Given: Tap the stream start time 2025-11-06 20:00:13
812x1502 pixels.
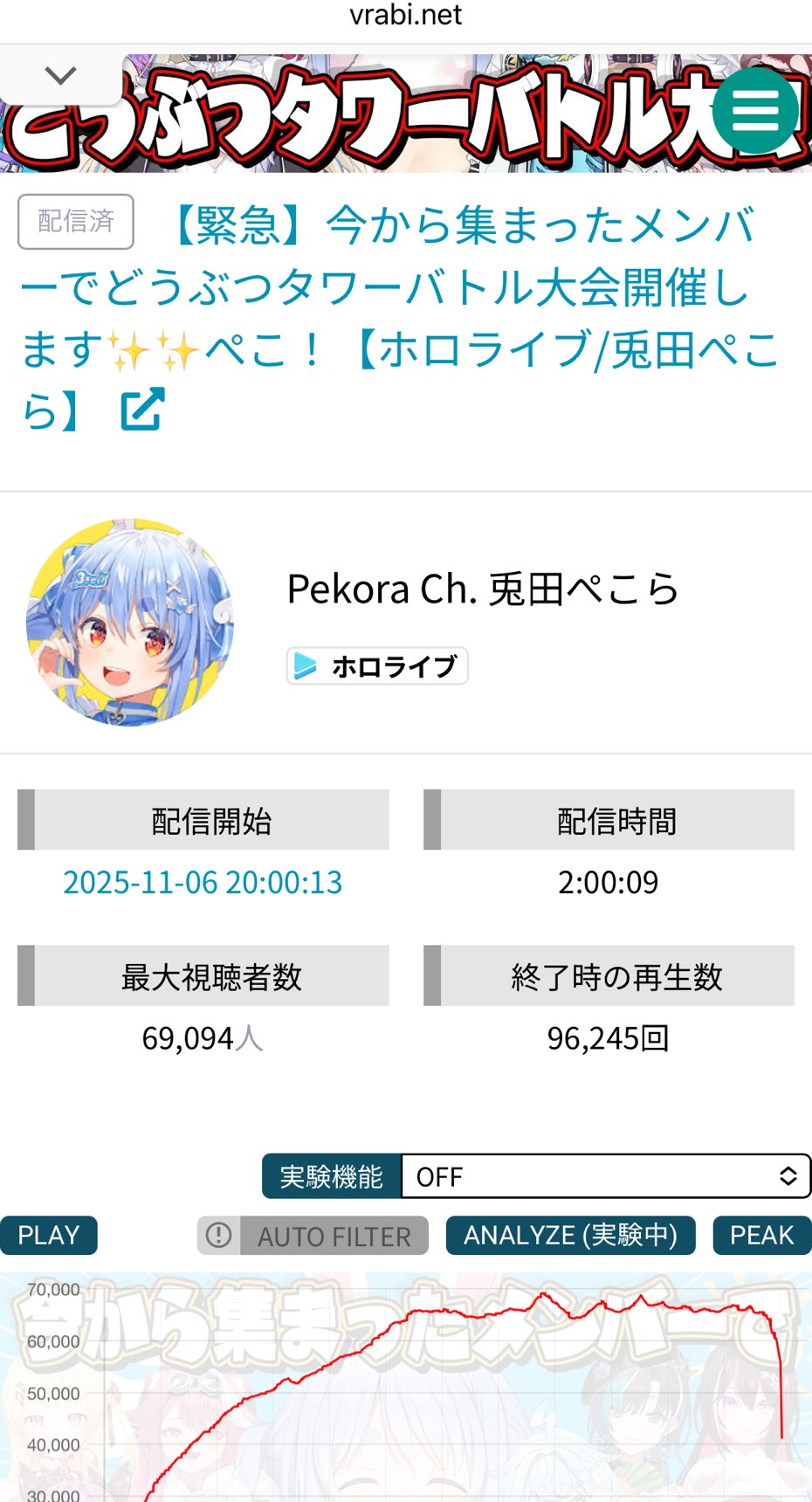Looking at the screenshot, I should 203,882.
